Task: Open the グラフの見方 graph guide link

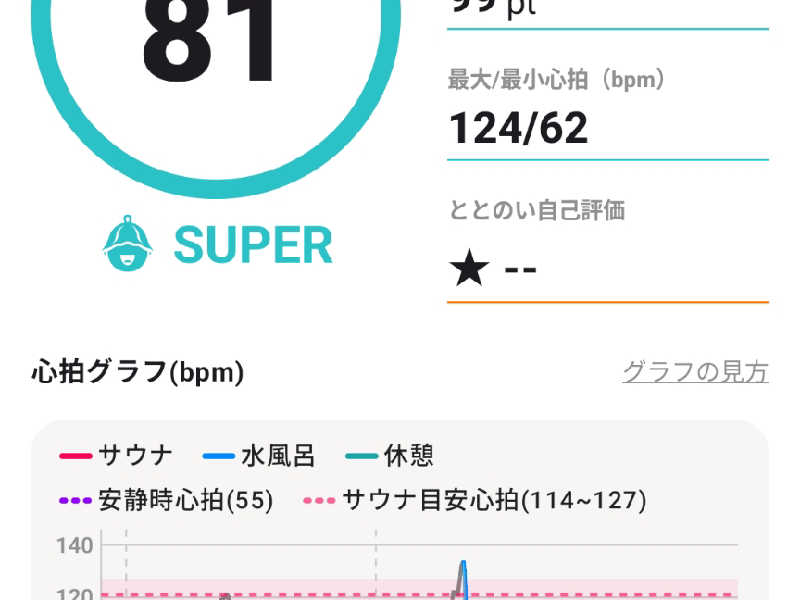Action: pos(695,373)
